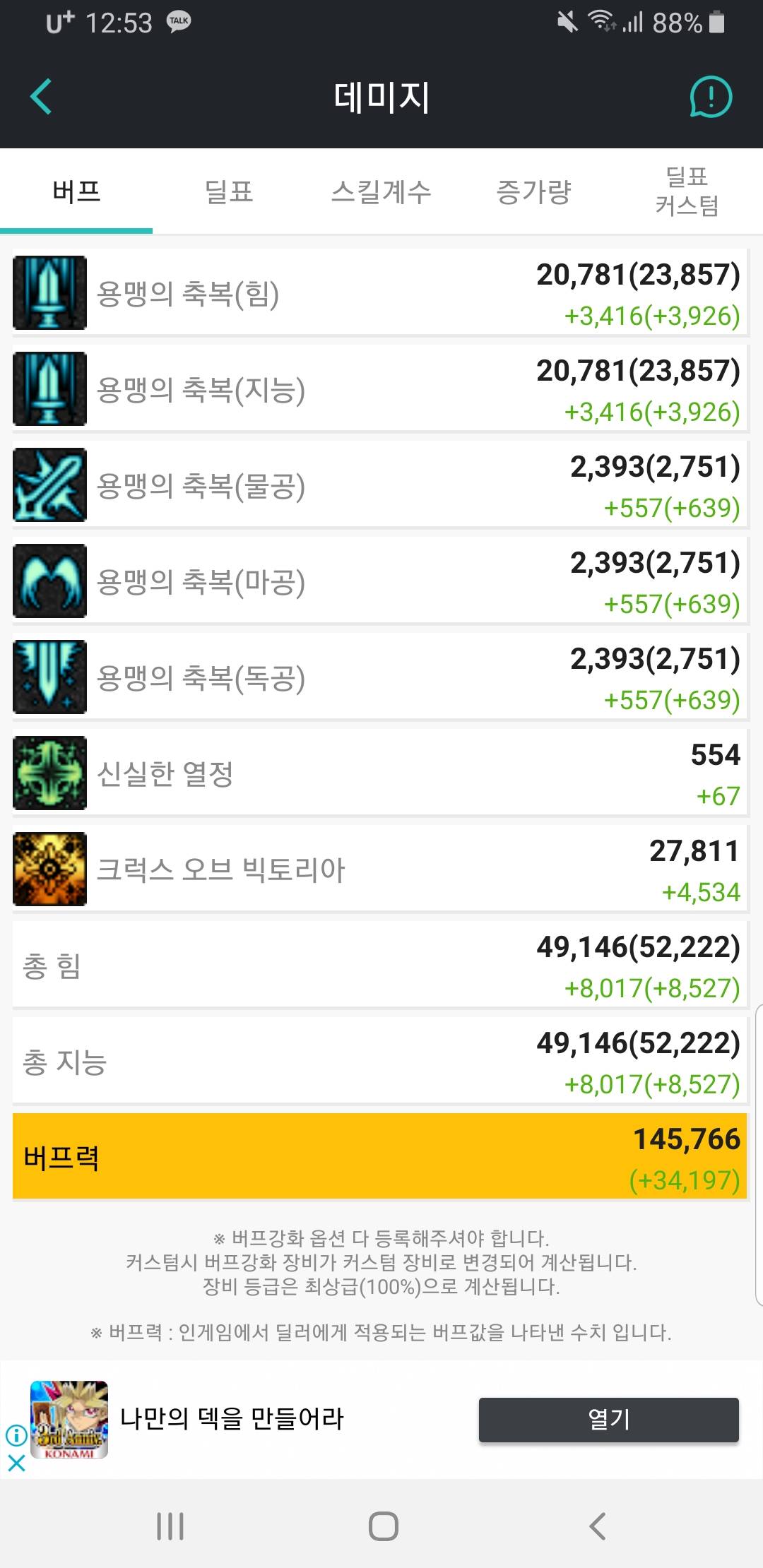763x1568 pixels.
Task: Open the info alert bubble icon
Action: (x=710, y=97)
